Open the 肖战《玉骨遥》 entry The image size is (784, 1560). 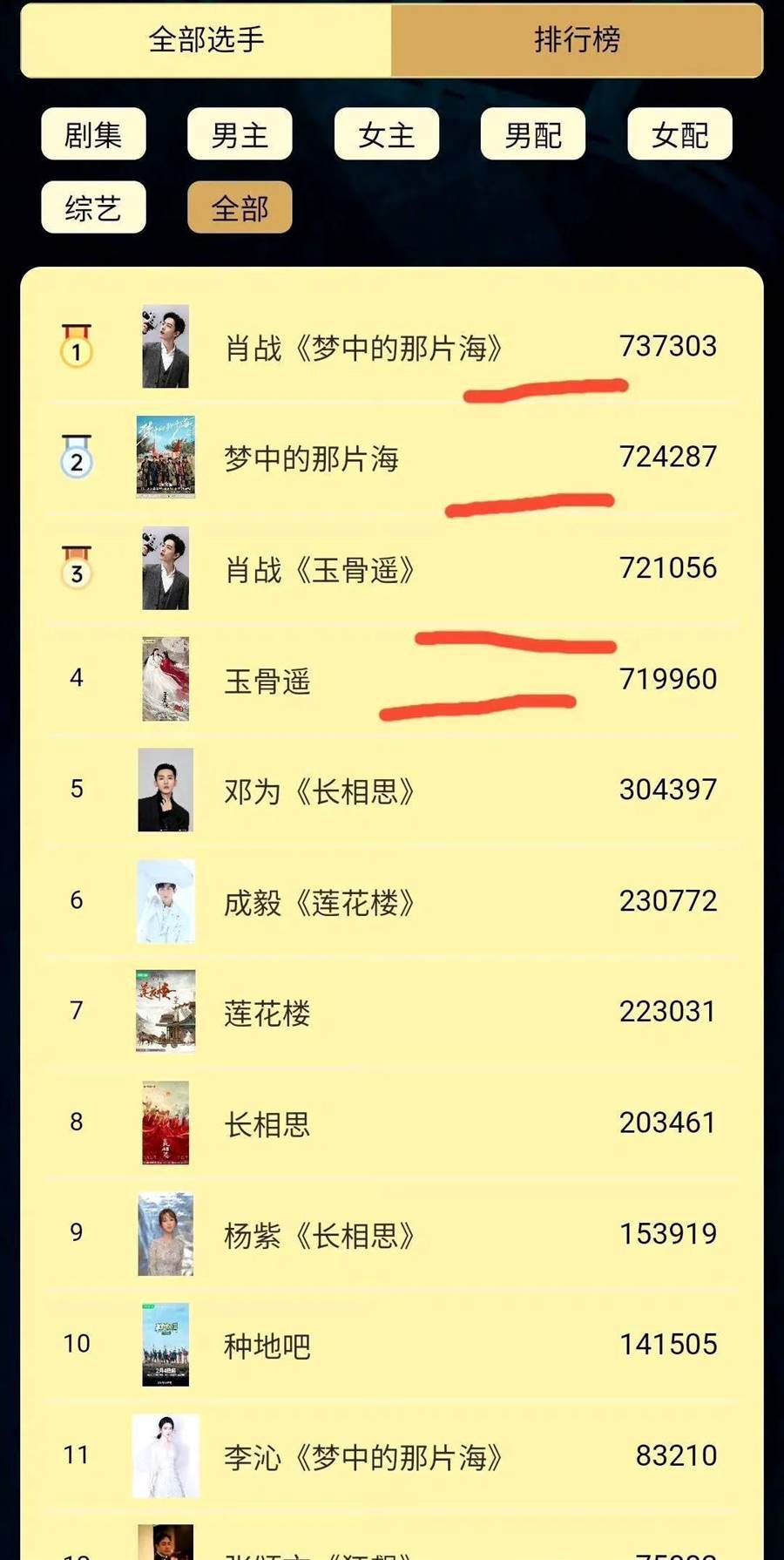pyautogui.click(x=319, y=570)
